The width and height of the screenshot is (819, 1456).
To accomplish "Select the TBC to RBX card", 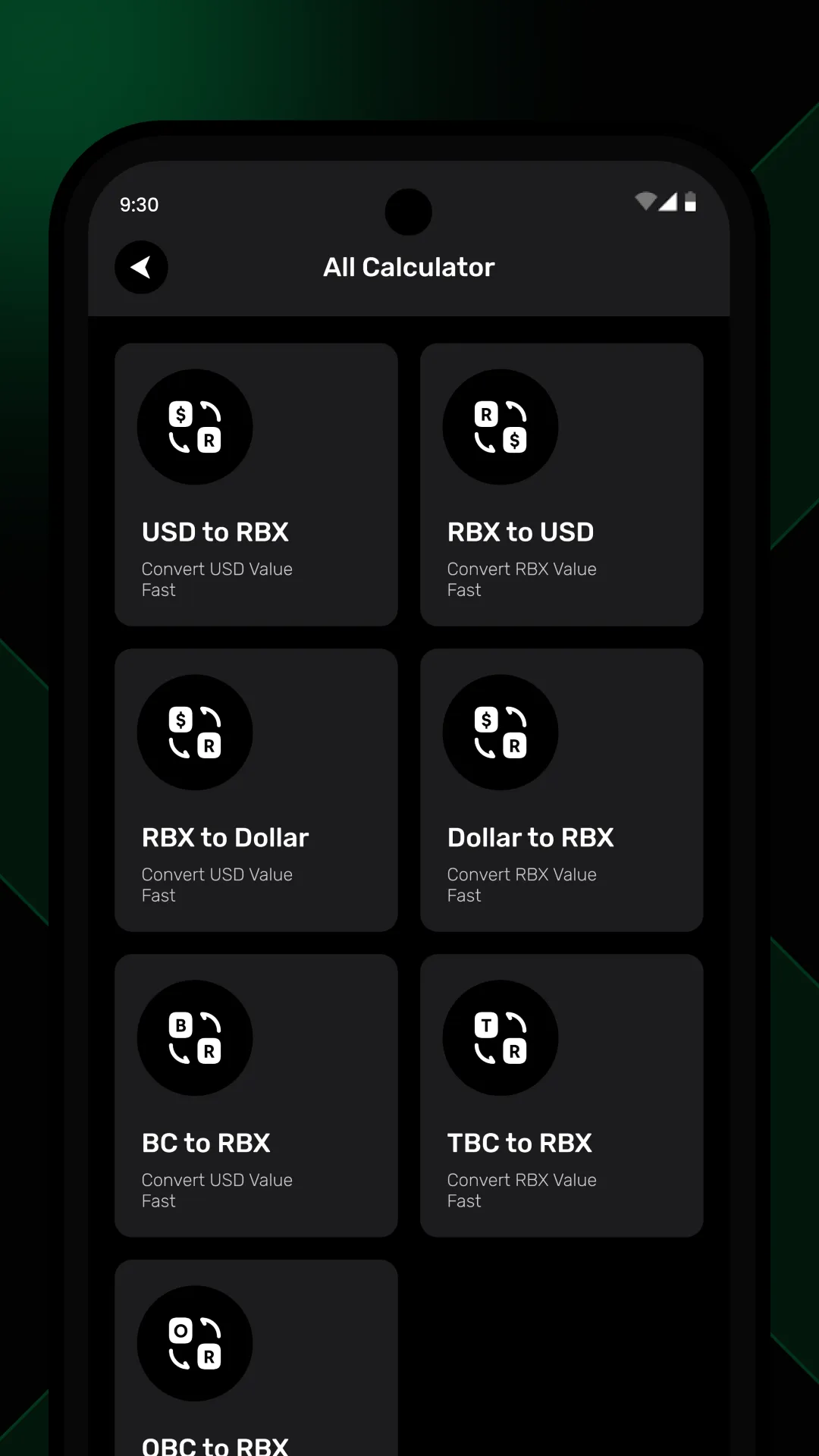I will 561,1096.
